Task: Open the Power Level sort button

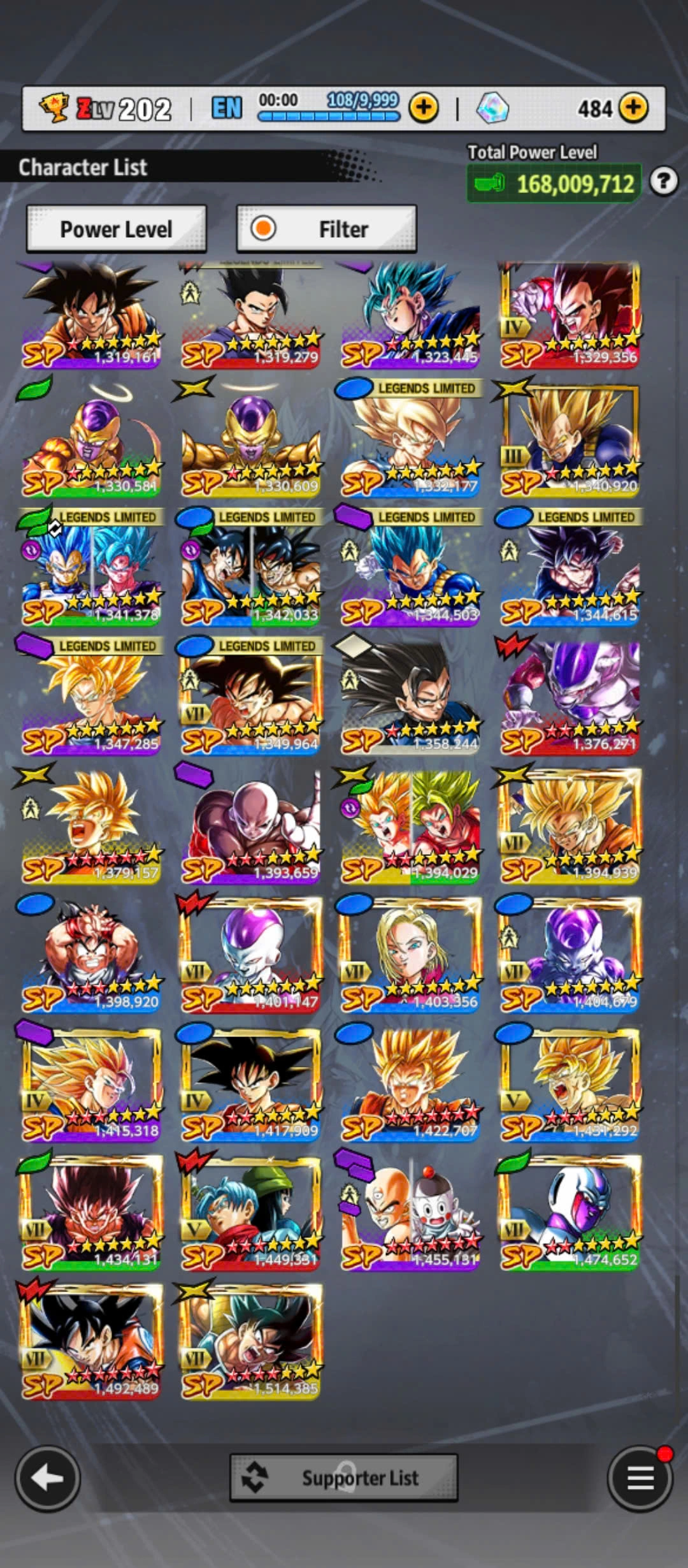Action: pyautogui.click(x=116, y=229)
